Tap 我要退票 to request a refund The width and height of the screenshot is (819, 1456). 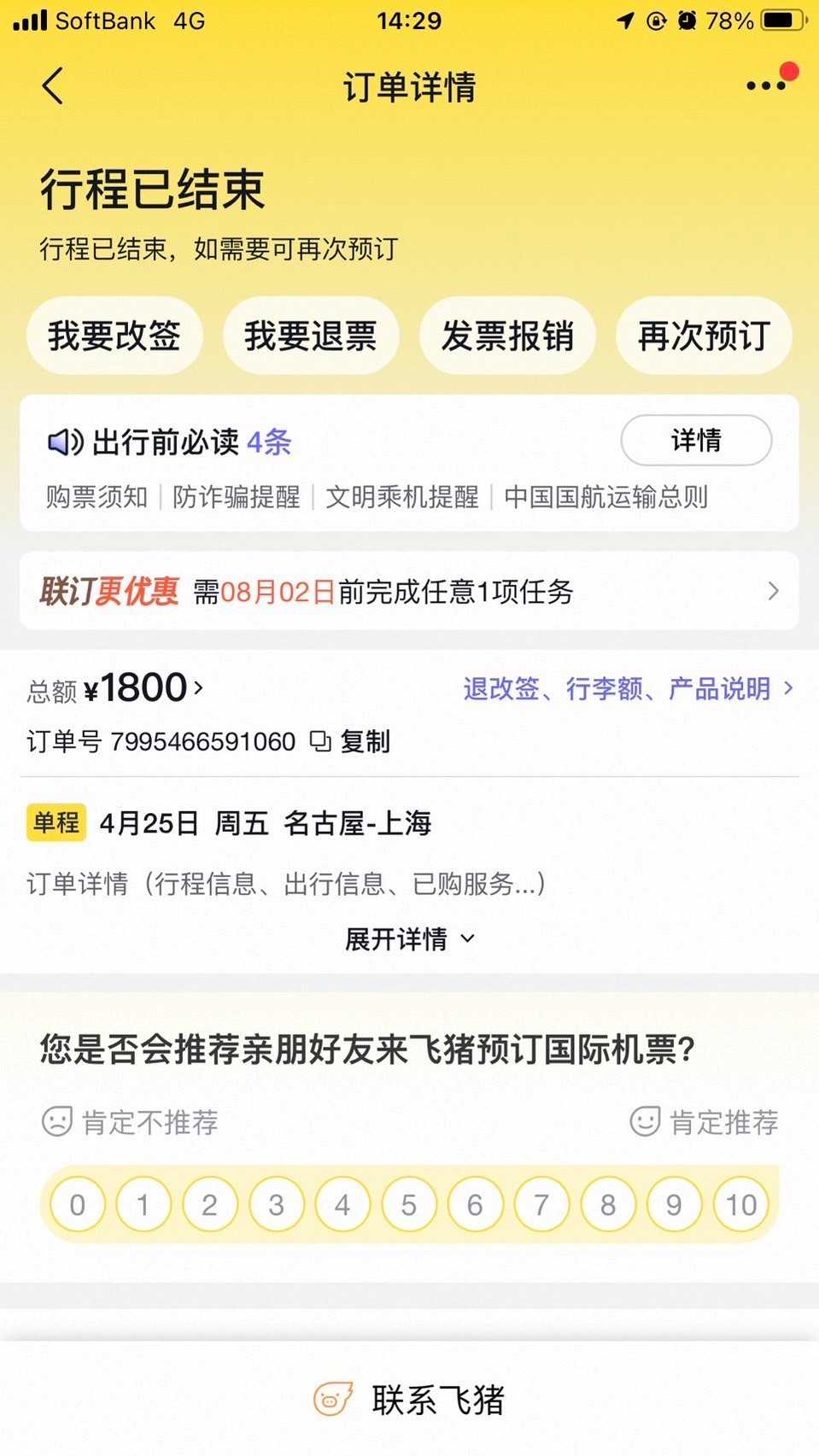pyautogui.click(x=311, y=336)
